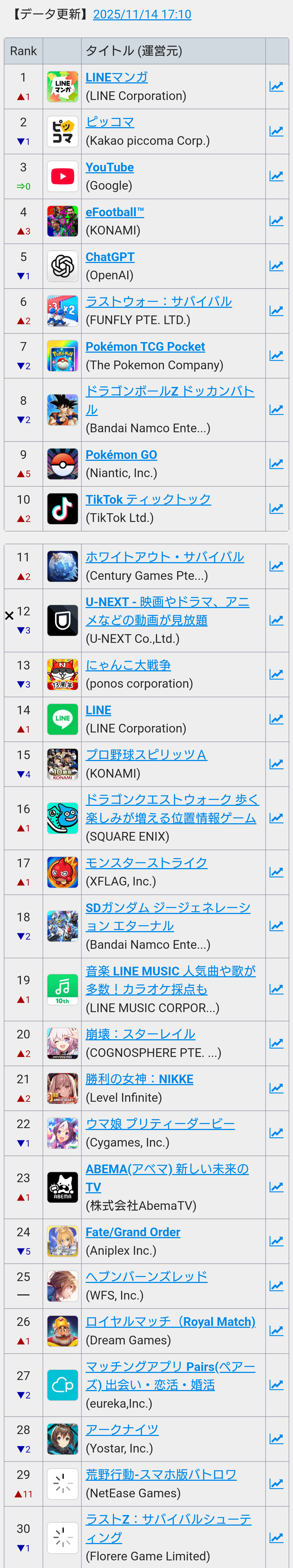This screenshot has height=1568, width=293.
Task: Open the ホワイトアウト・サバイバル link
Action: [165, 557]
